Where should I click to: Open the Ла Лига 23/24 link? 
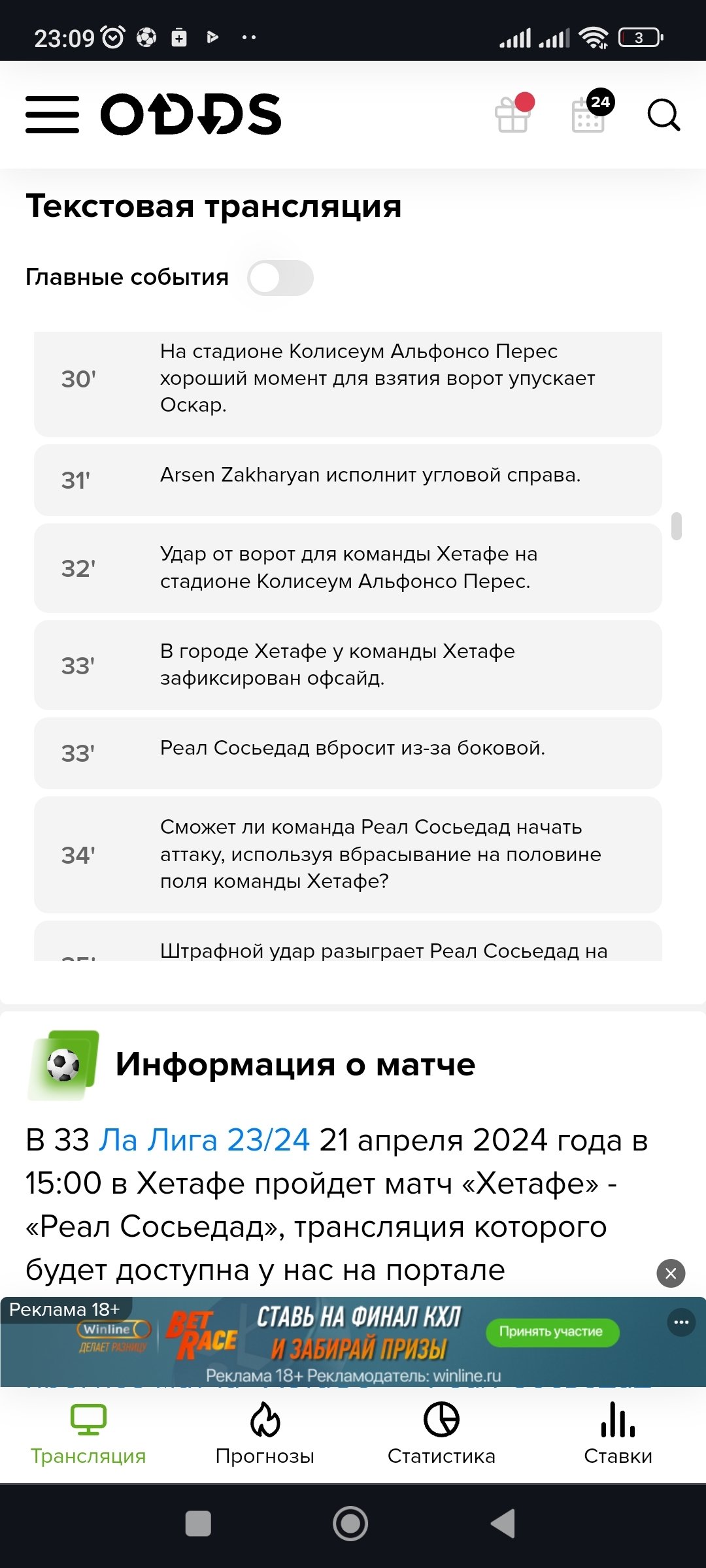pyautogui.click(x=204, y=1140)
